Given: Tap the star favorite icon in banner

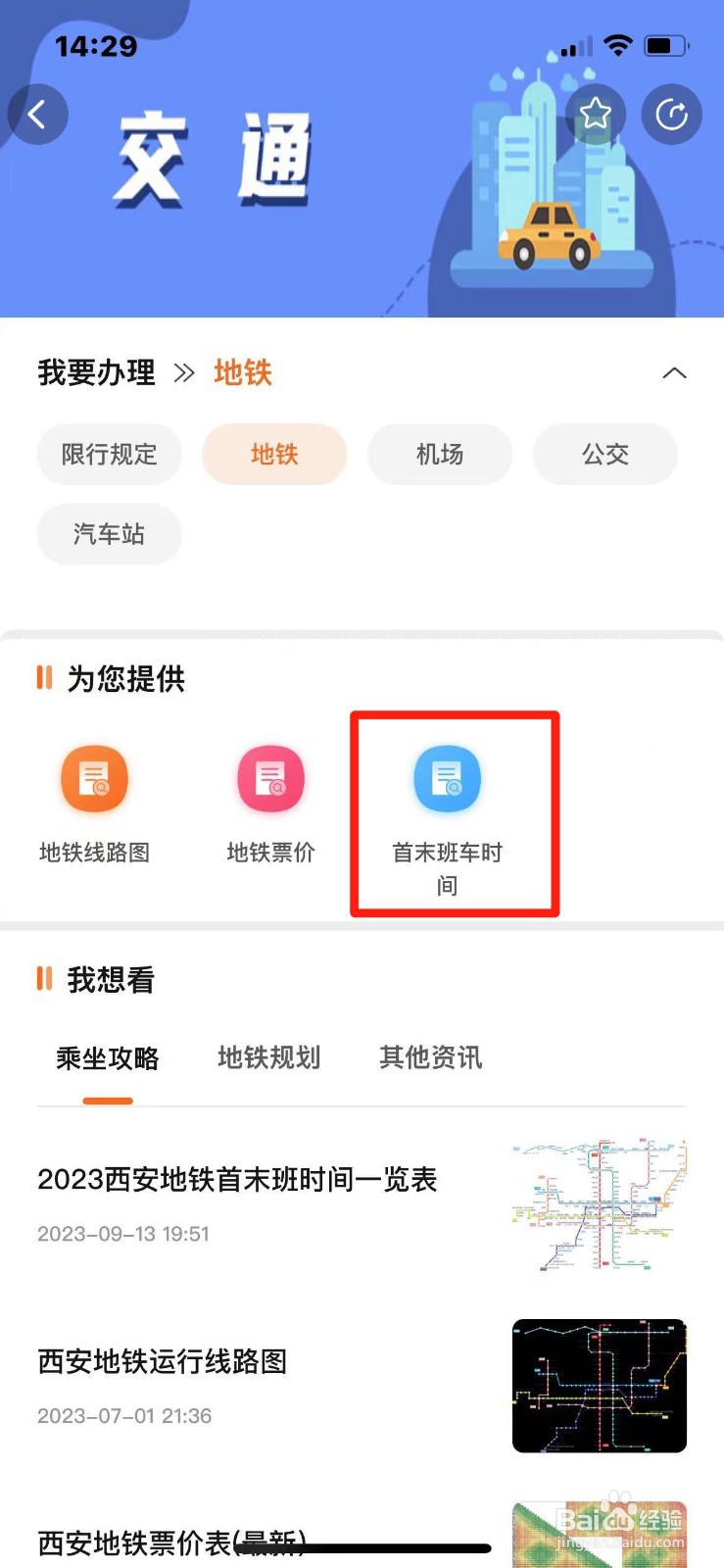Looking at the screenshot, I should [596, 114].
